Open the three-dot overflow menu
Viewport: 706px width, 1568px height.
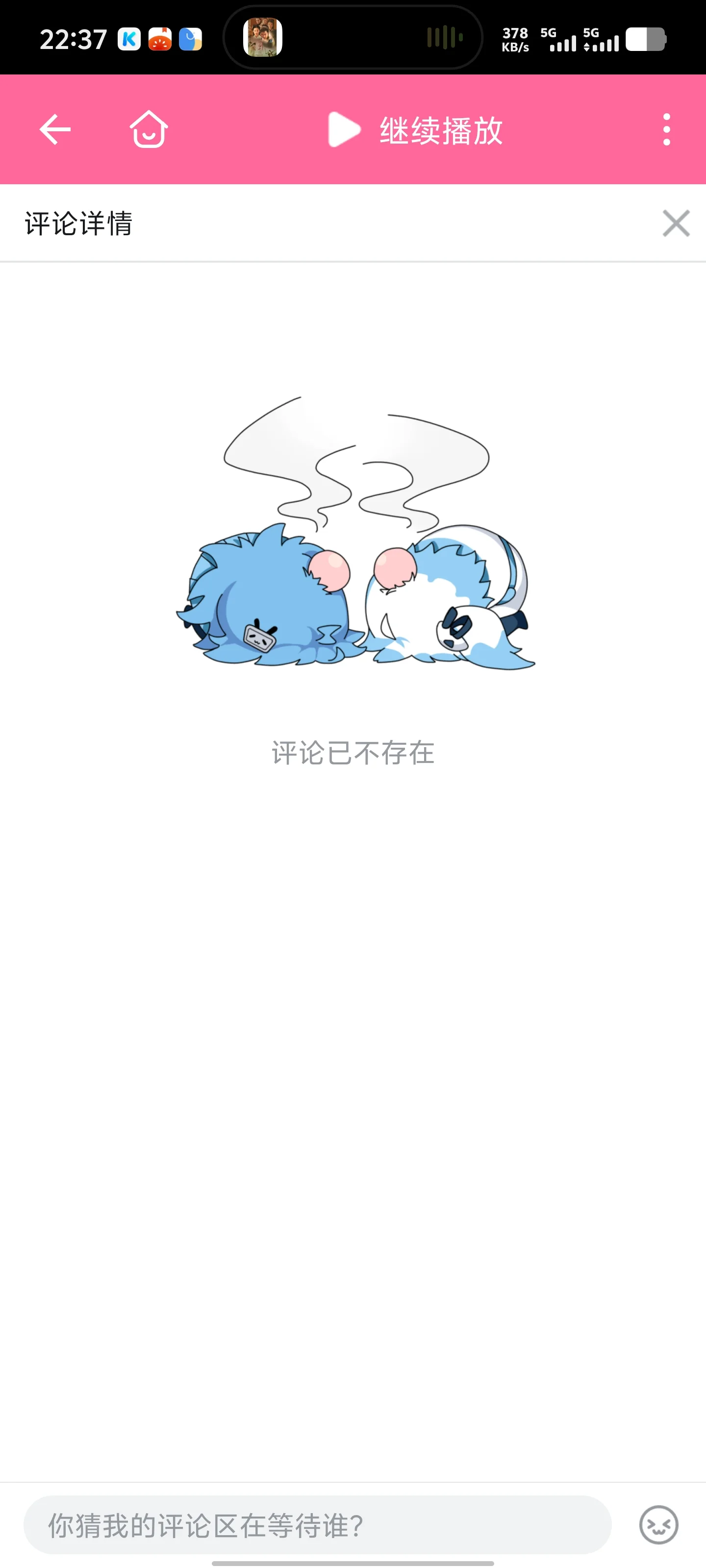666,129
